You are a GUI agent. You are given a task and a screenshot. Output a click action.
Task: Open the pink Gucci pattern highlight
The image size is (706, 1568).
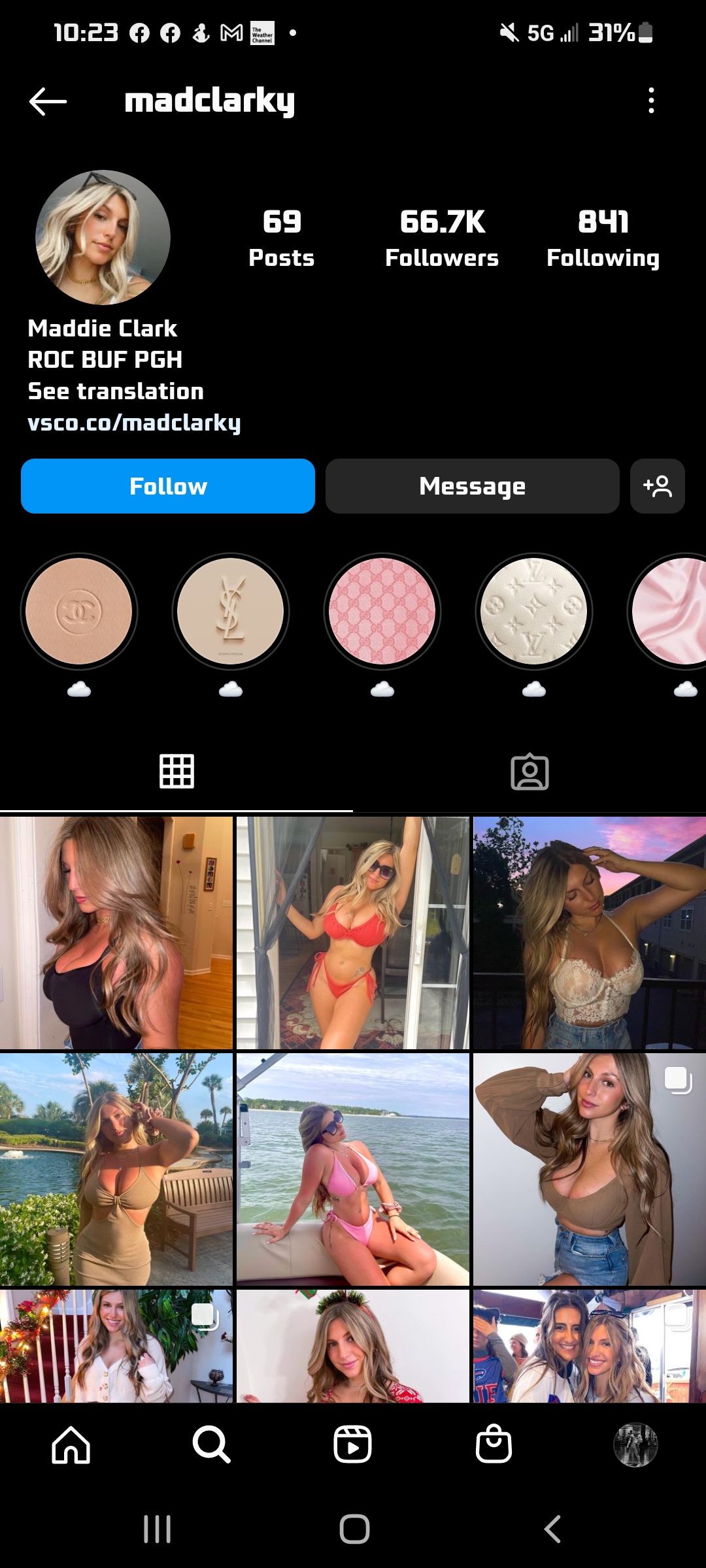(x=382, y=612)
